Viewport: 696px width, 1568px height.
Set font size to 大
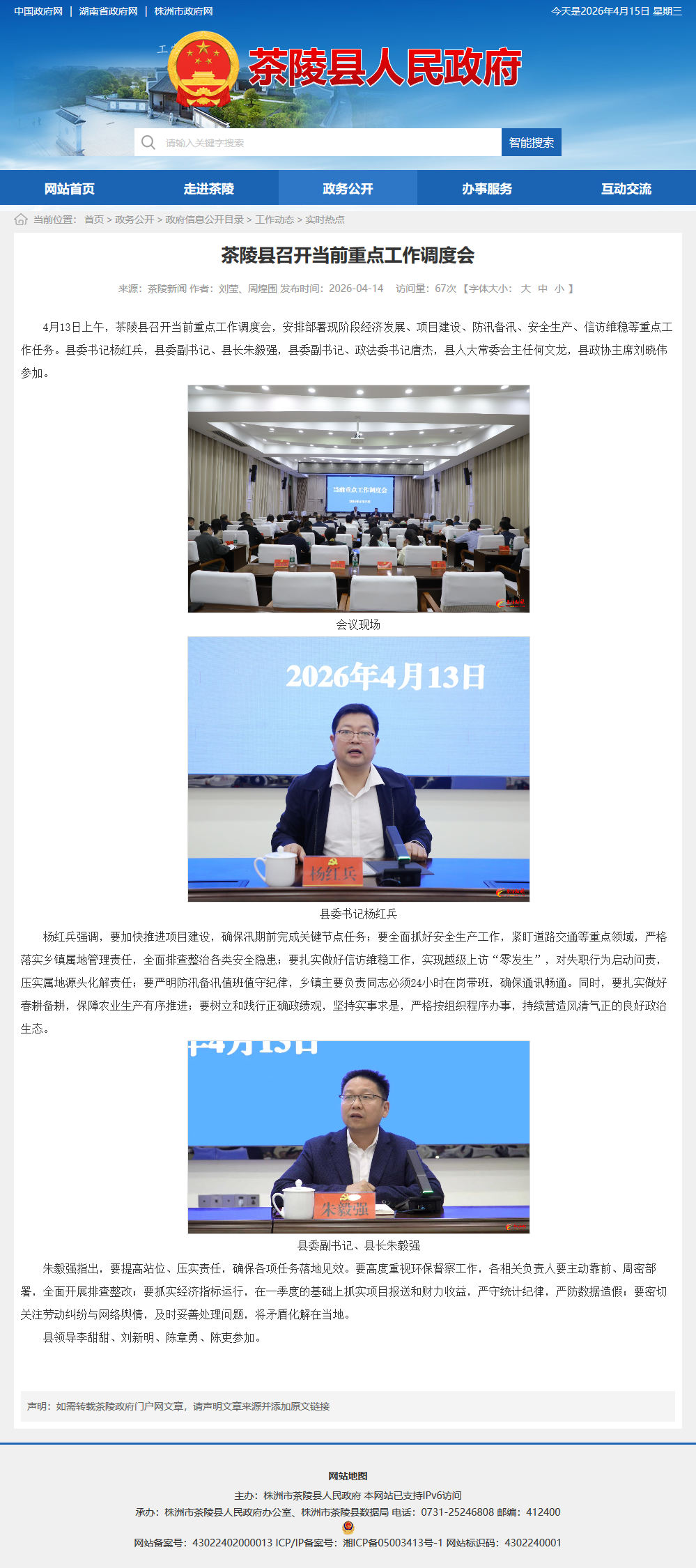(x=526, y=289)
